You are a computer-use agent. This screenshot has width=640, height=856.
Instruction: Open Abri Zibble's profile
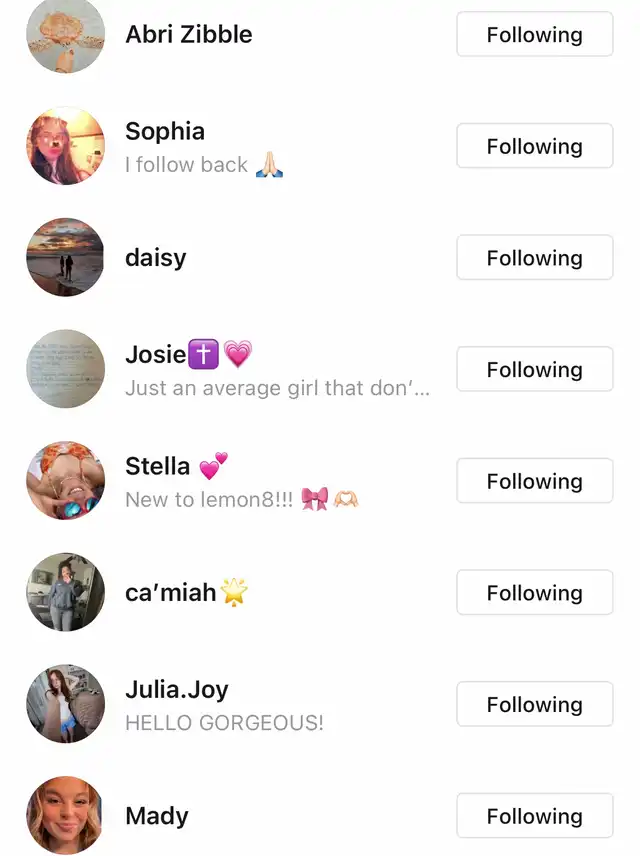coord(188,35)
